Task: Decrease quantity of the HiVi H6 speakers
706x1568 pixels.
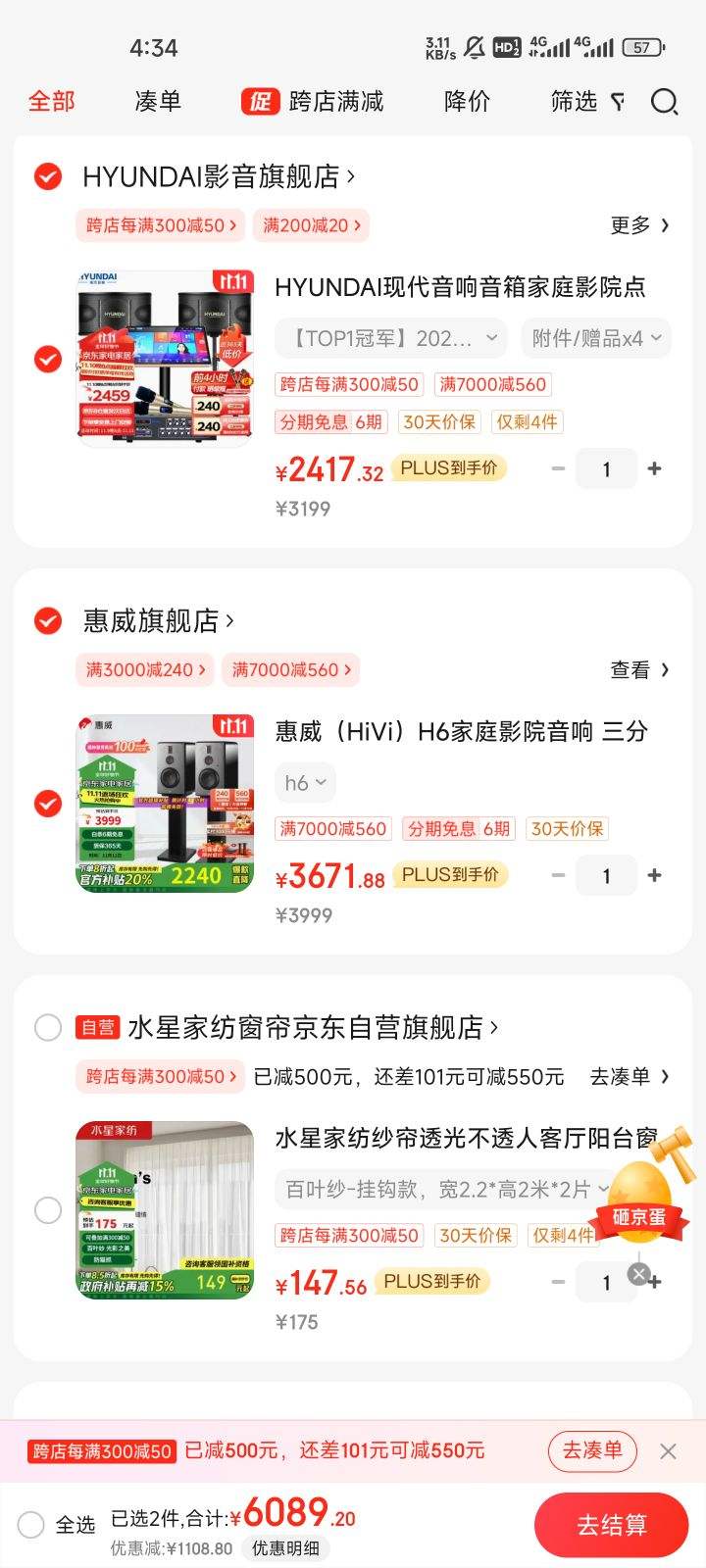Action: (x=557, y=875)
